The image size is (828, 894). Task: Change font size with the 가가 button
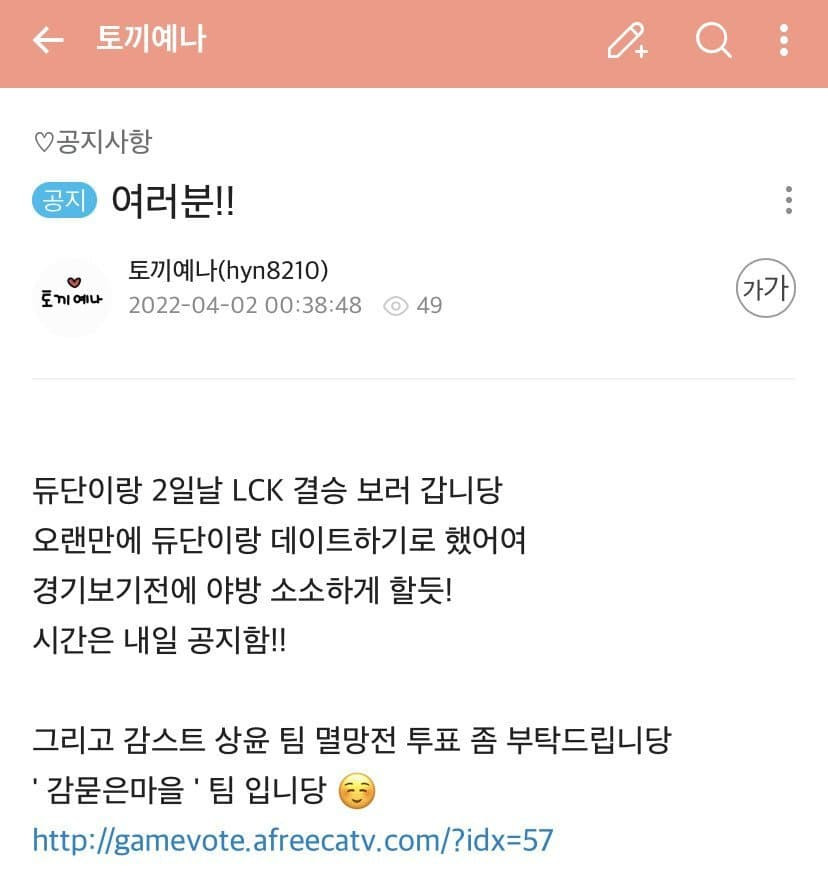point(765,289)
